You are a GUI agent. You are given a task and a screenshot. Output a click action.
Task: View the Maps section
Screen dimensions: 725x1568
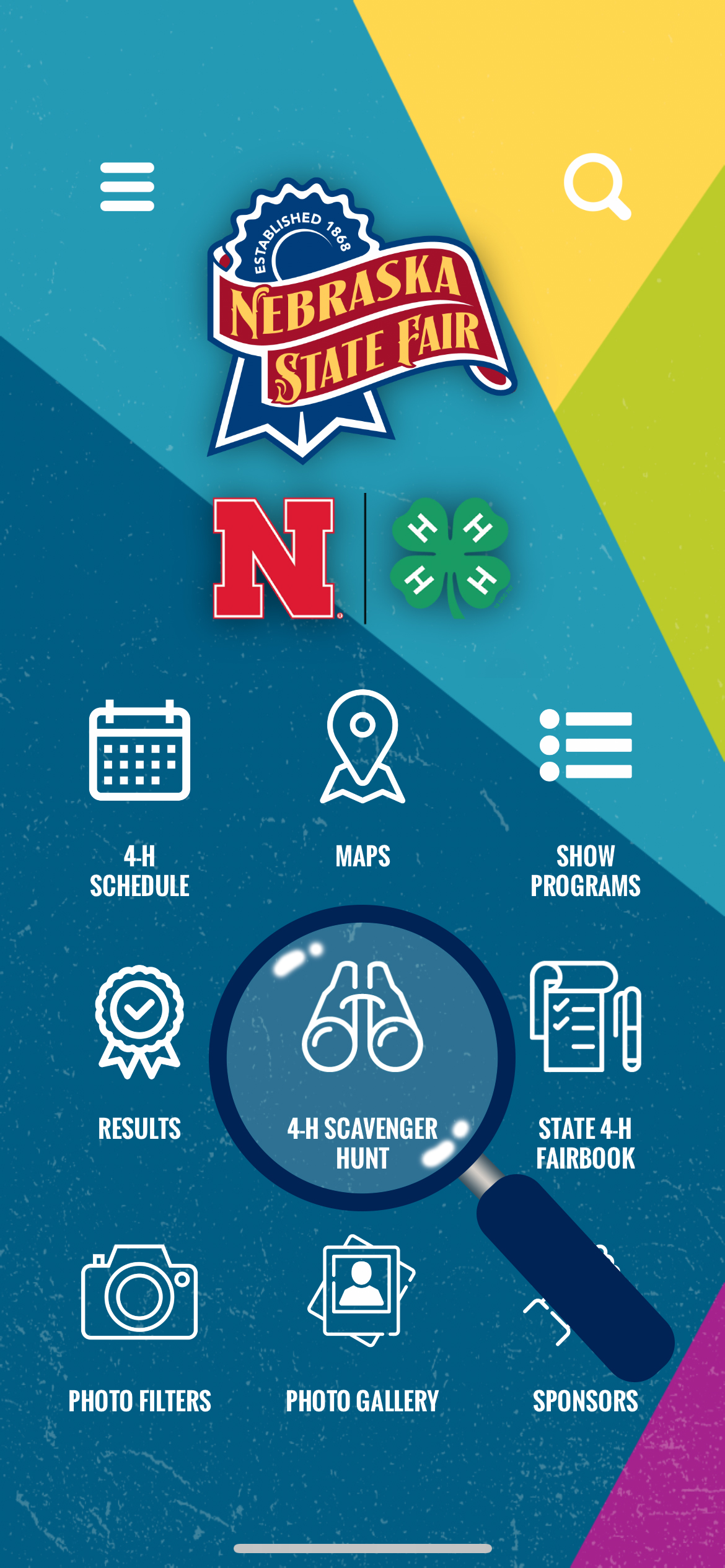362,780
